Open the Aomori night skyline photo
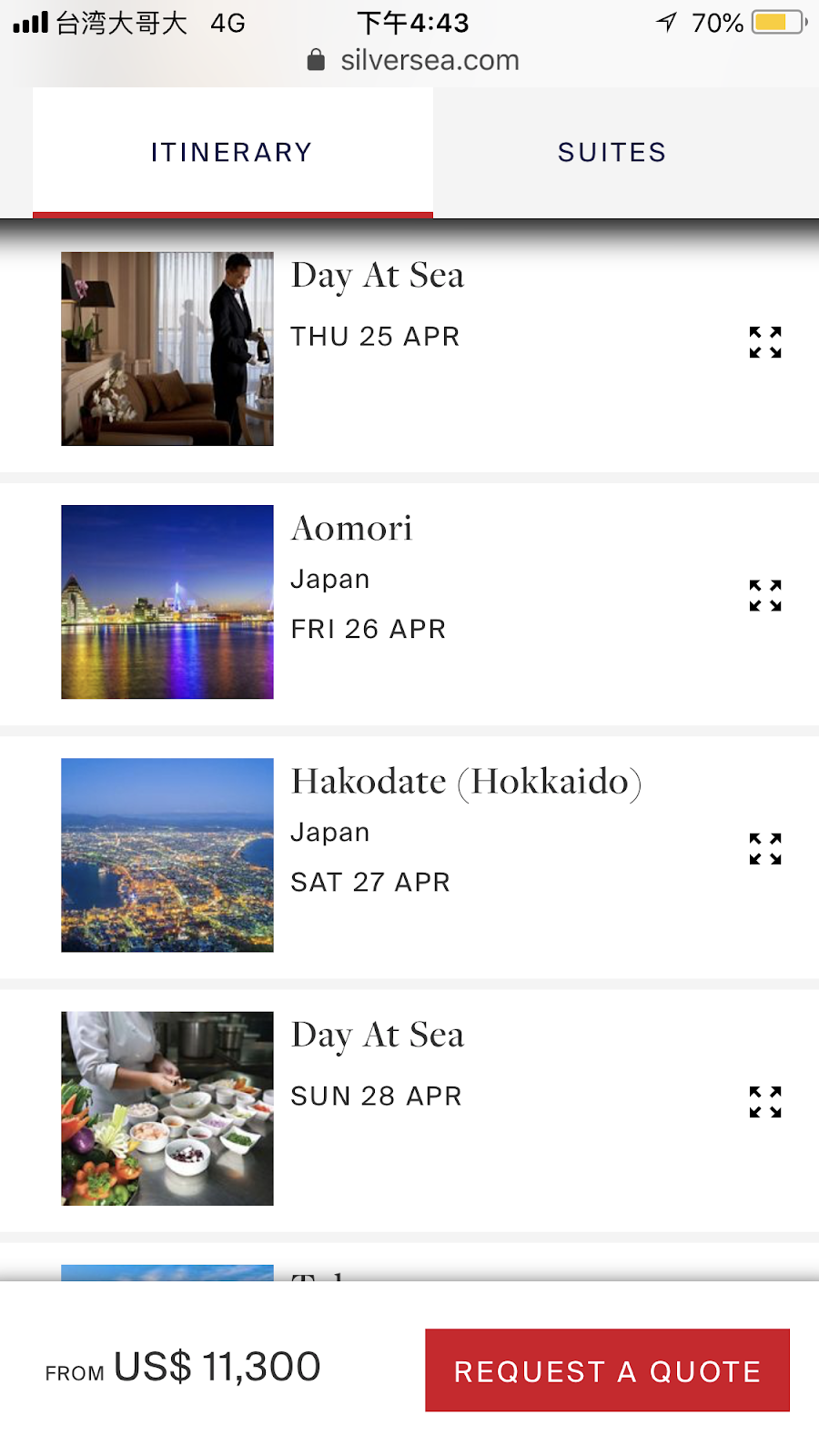This screenshot has width=819, height=1456. click(x=167, y=602)
